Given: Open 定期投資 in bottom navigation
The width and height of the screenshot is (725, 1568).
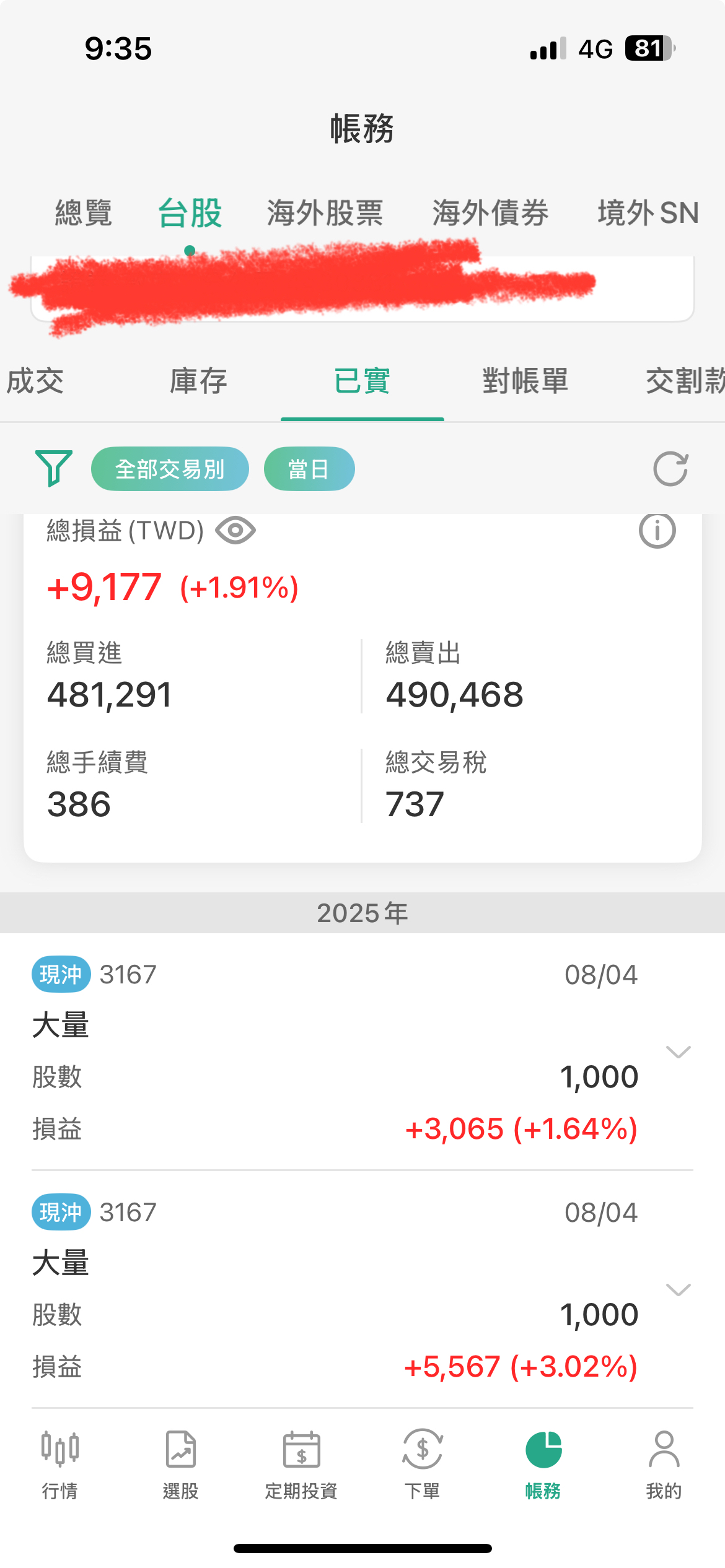Looking at the screenshot, I should tap(301, 1465).
